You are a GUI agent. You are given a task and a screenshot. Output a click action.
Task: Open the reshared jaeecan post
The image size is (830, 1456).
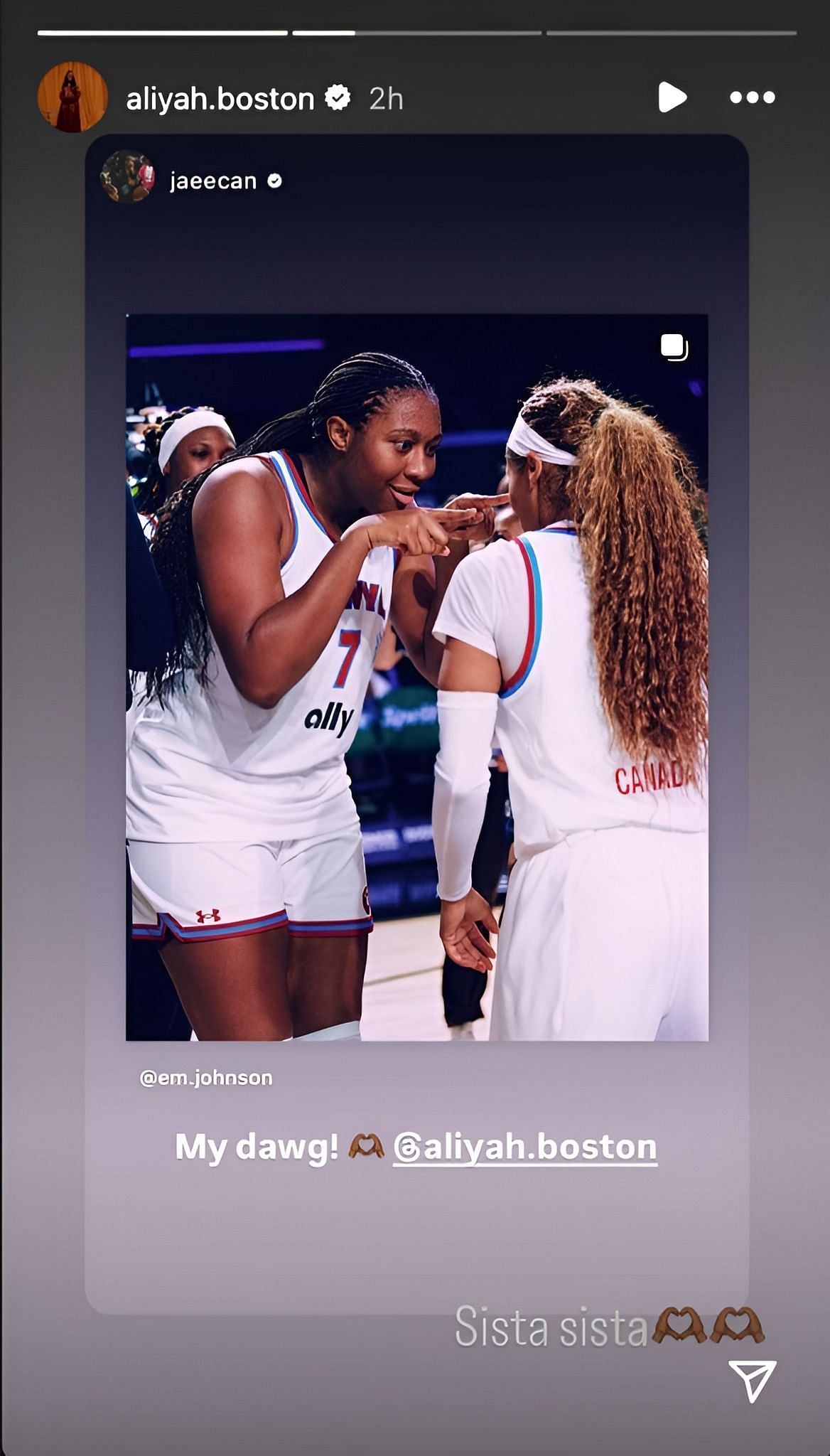(416, 677)
